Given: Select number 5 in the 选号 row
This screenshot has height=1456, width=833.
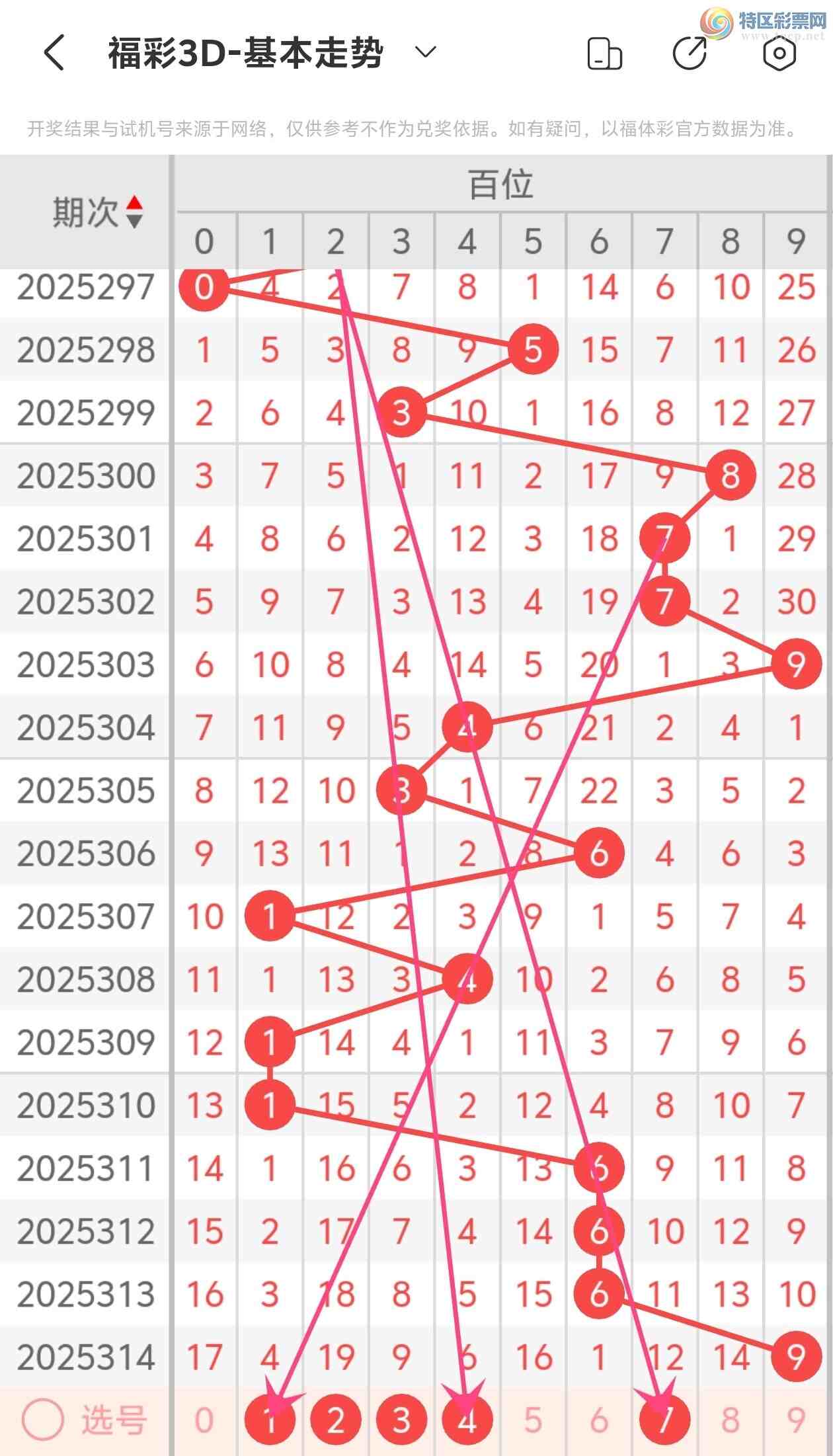Looking at the screenshot, I should click(x=533, y=1420).
